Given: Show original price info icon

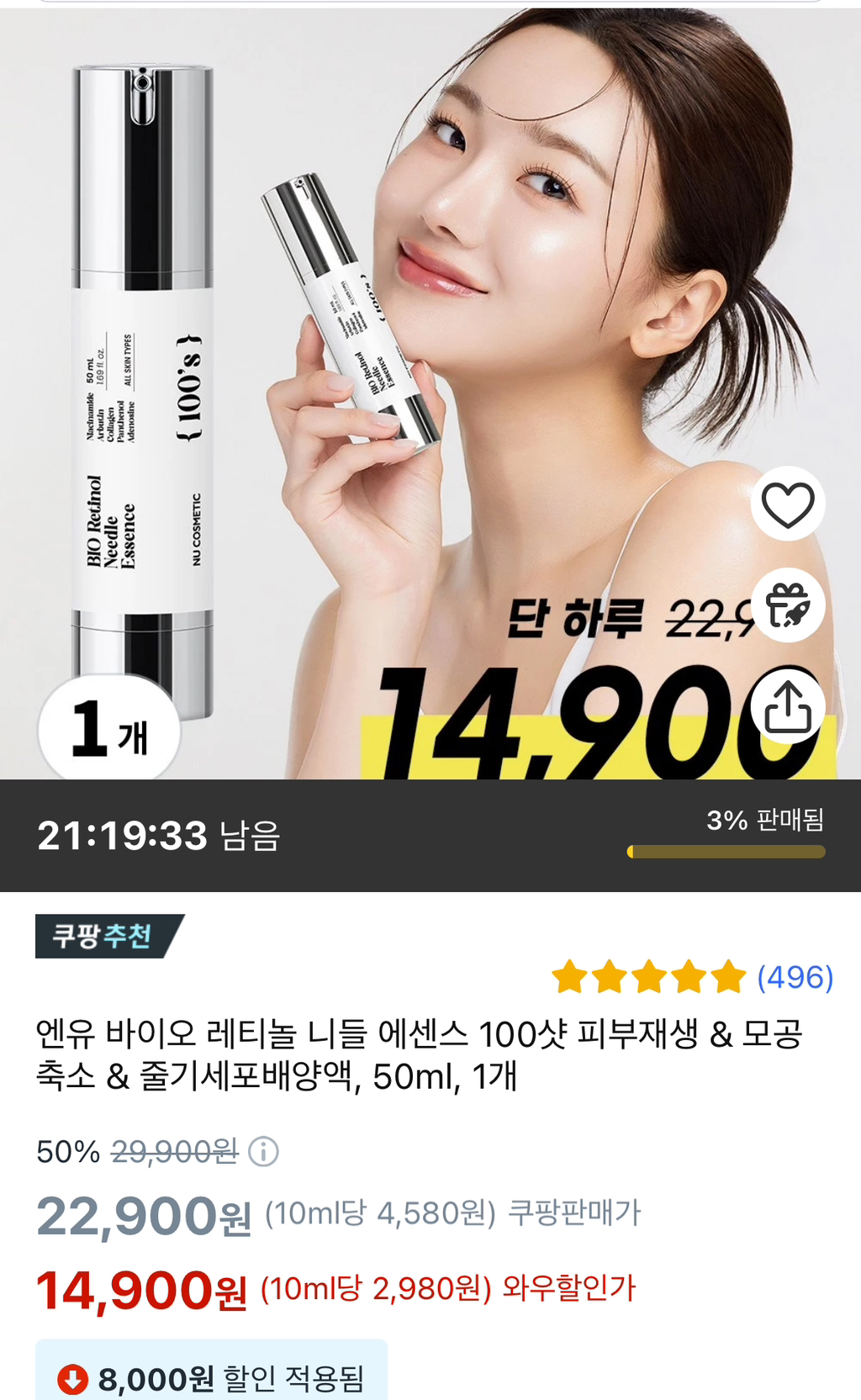Looking at the screenshot, I should tap(264, 1151).
